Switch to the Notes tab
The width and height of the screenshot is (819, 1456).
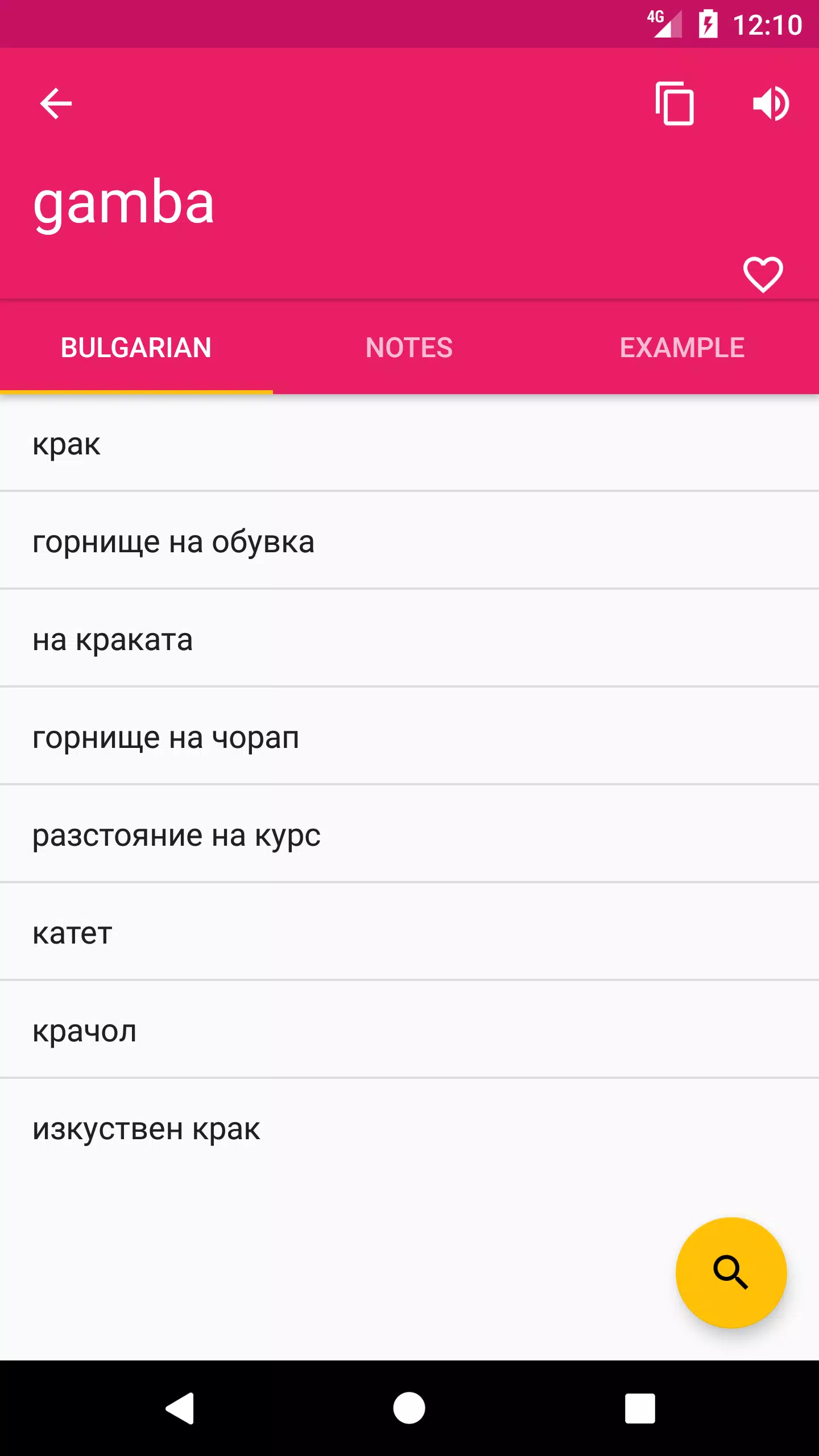click(409, 348)
